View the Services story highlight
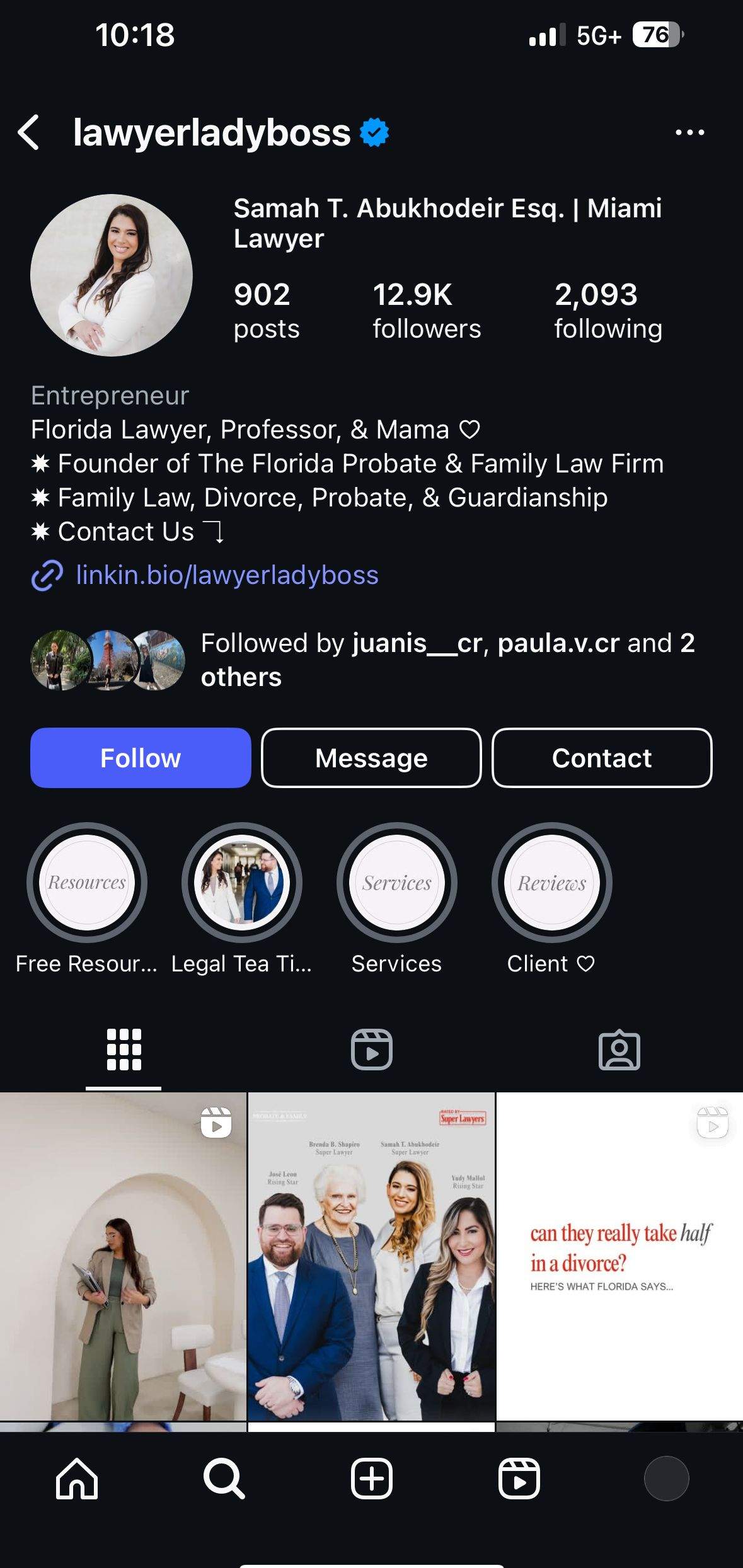Image resolution: width=743 pixels, height=1568 pixels. [397, 883]
